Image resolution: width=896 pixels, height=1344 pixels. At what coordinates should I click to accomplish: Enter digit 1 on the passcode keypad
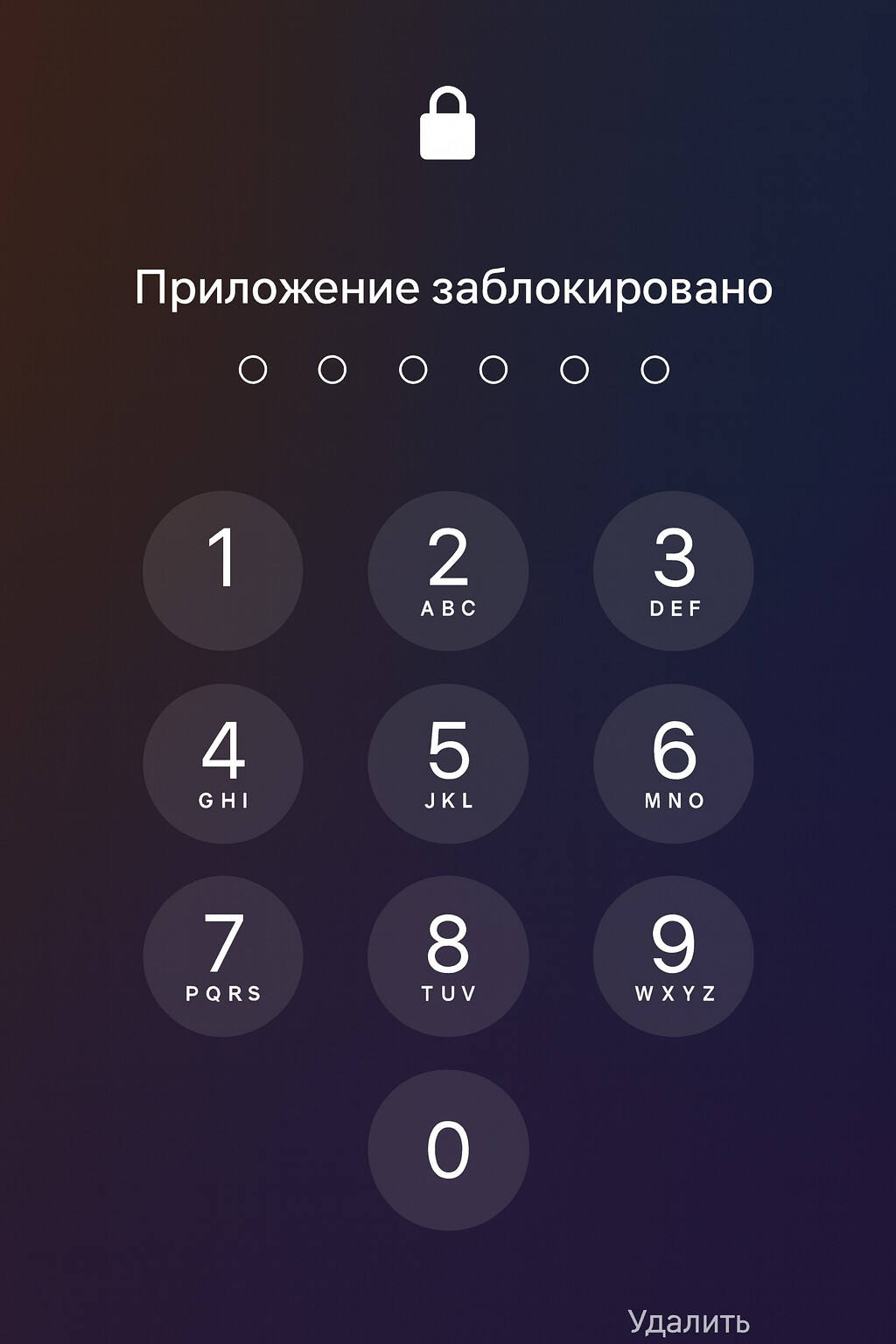[x=223, y=570]
